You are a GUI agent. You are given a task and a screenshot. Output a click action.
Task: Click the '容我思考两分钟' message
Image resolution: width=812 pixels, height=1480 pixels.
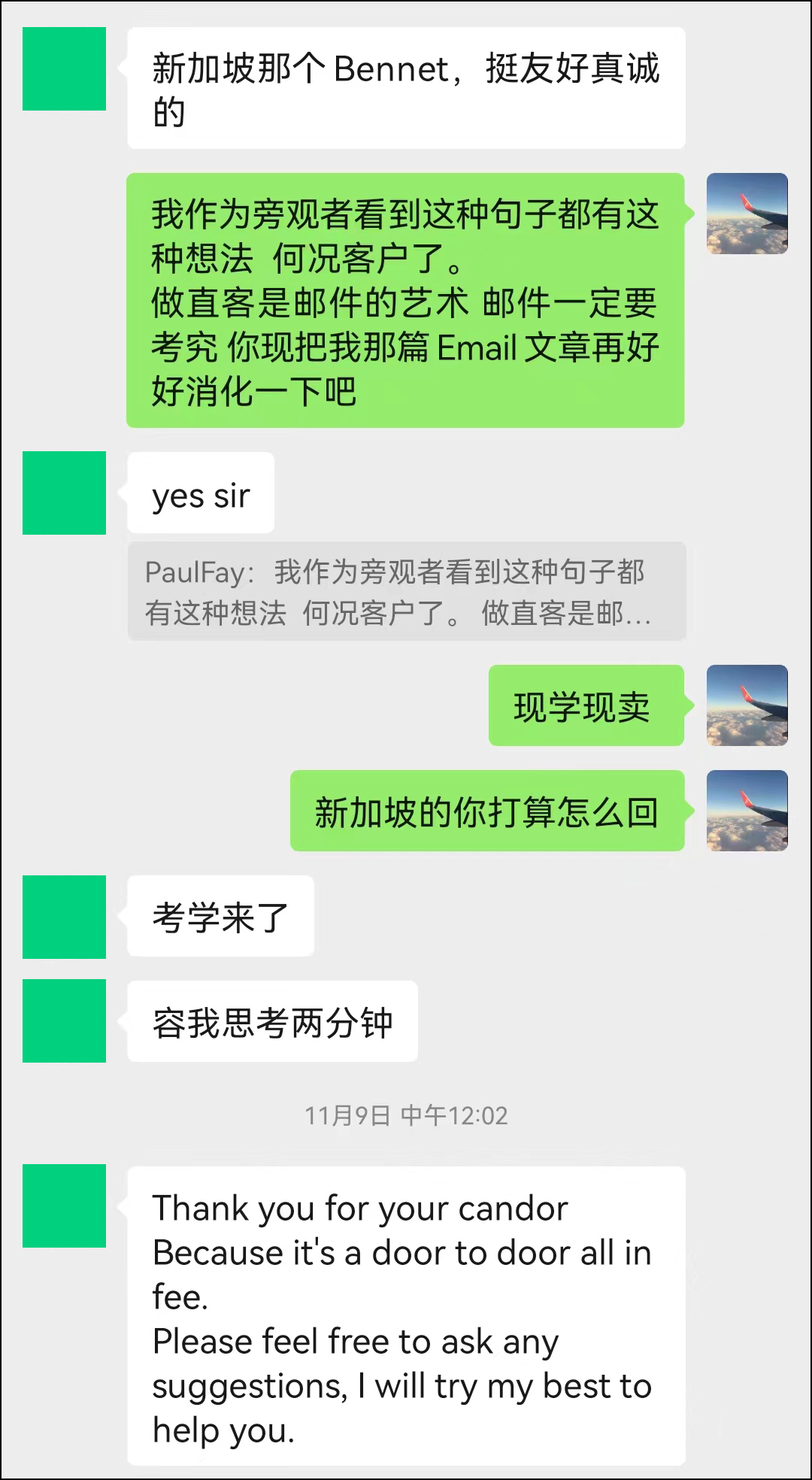coord(271,1021)
